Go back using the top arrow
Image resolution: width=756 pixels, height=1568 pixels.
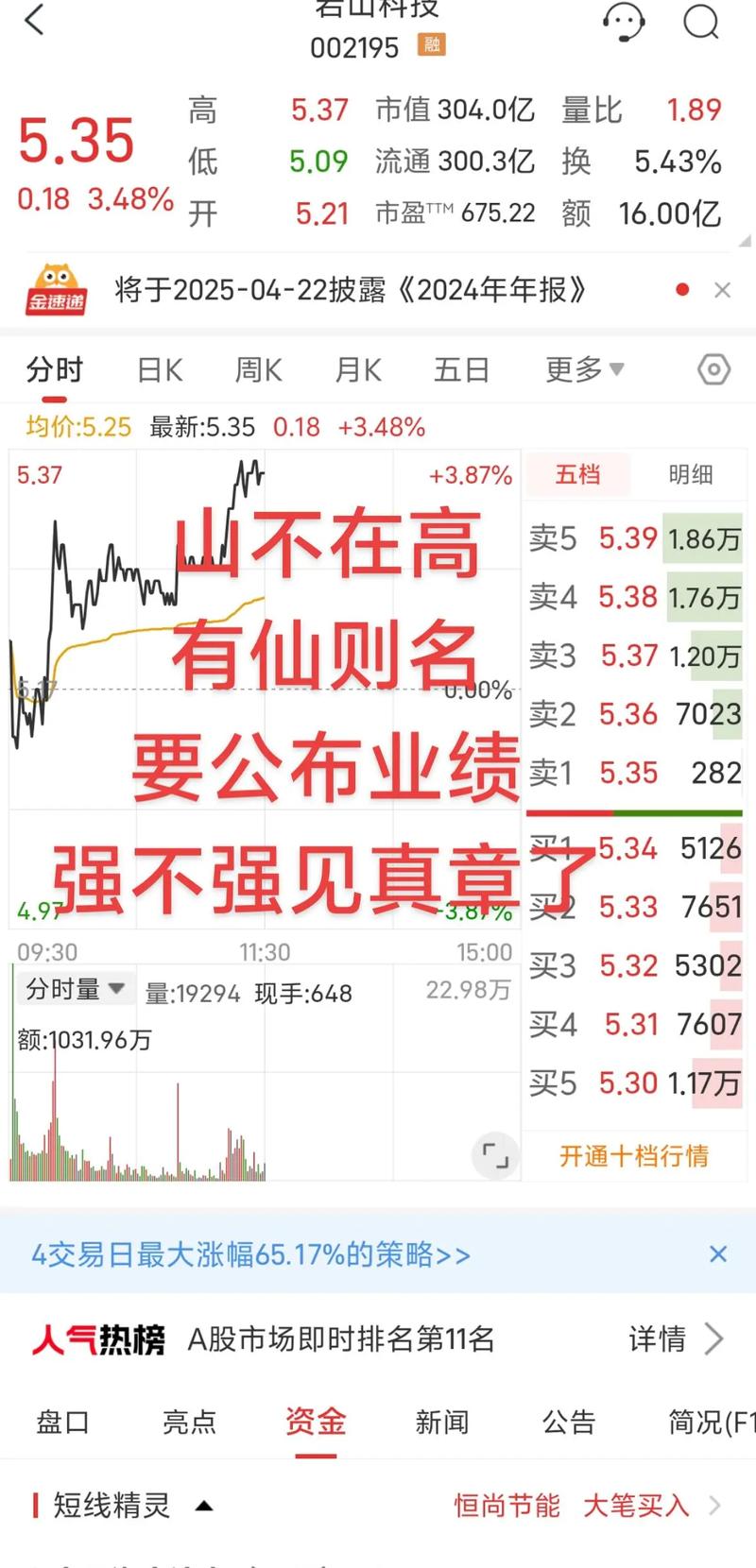point(35,20)
